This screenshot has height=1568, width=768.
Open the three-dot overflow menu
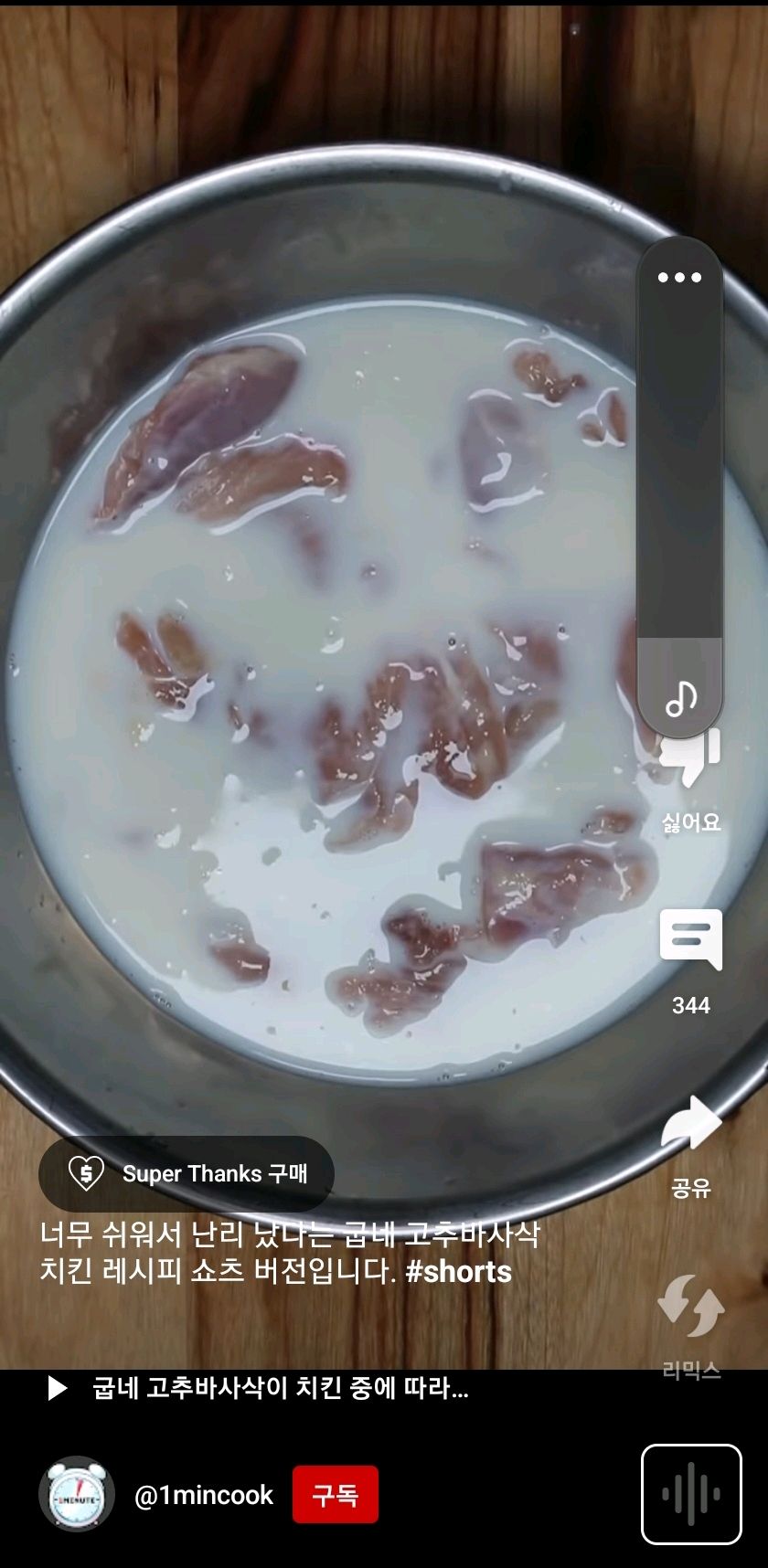(x=679, y=278)
